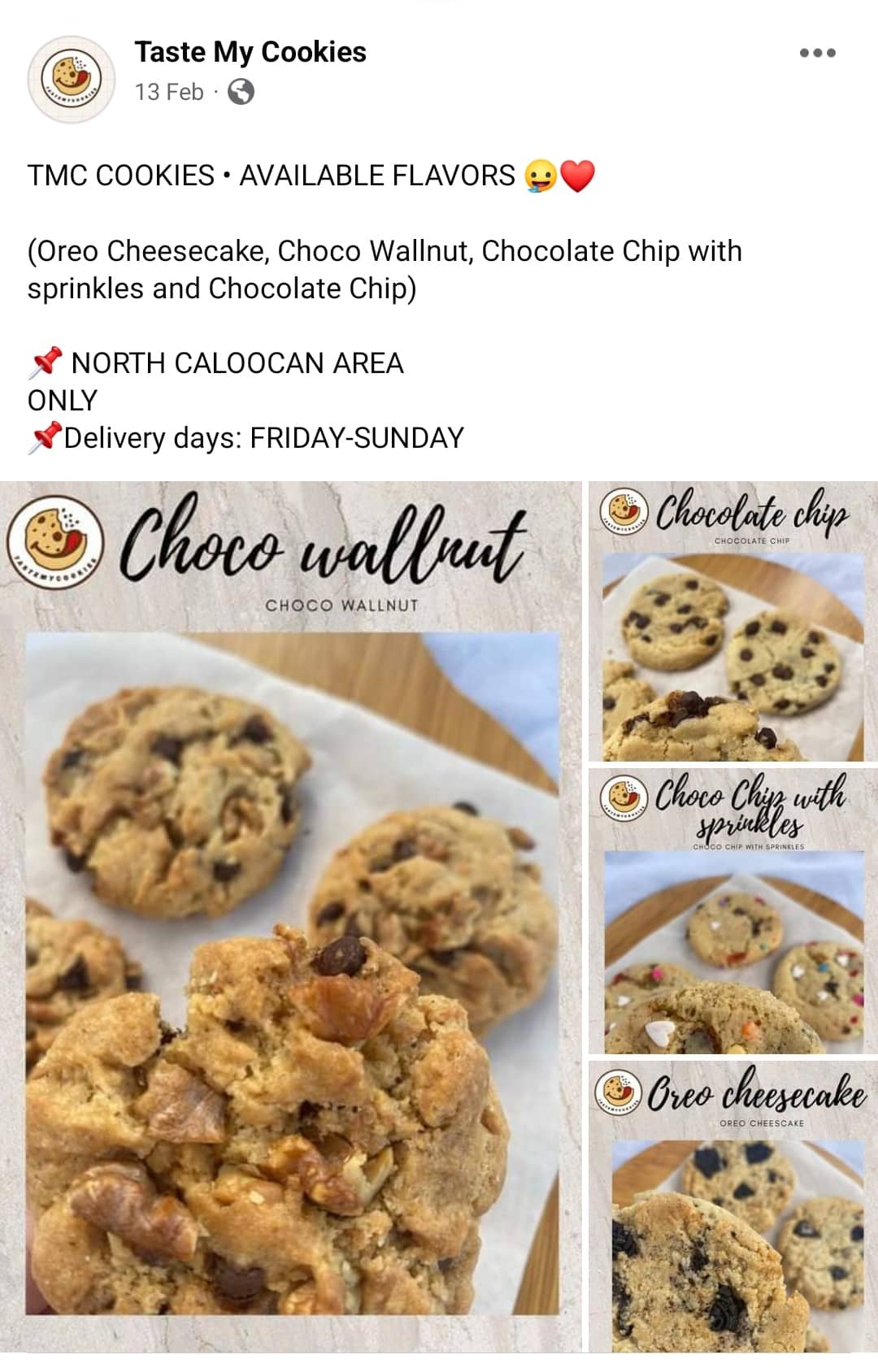878x1372 pixels.
Task: Open the post's three-dot options menu
Action: [817, 53]
